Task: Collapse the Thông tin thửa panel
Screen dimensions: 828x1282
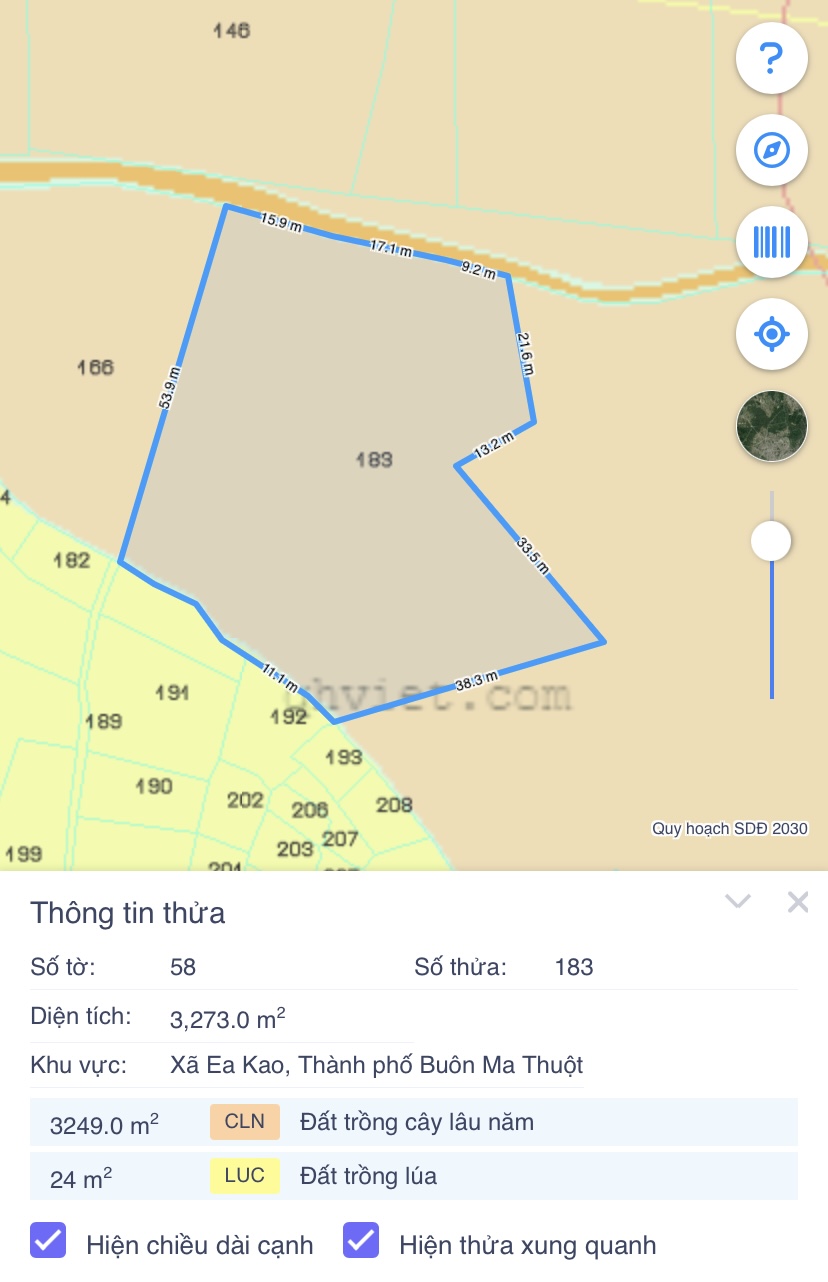Action: [x=738, y=902]
